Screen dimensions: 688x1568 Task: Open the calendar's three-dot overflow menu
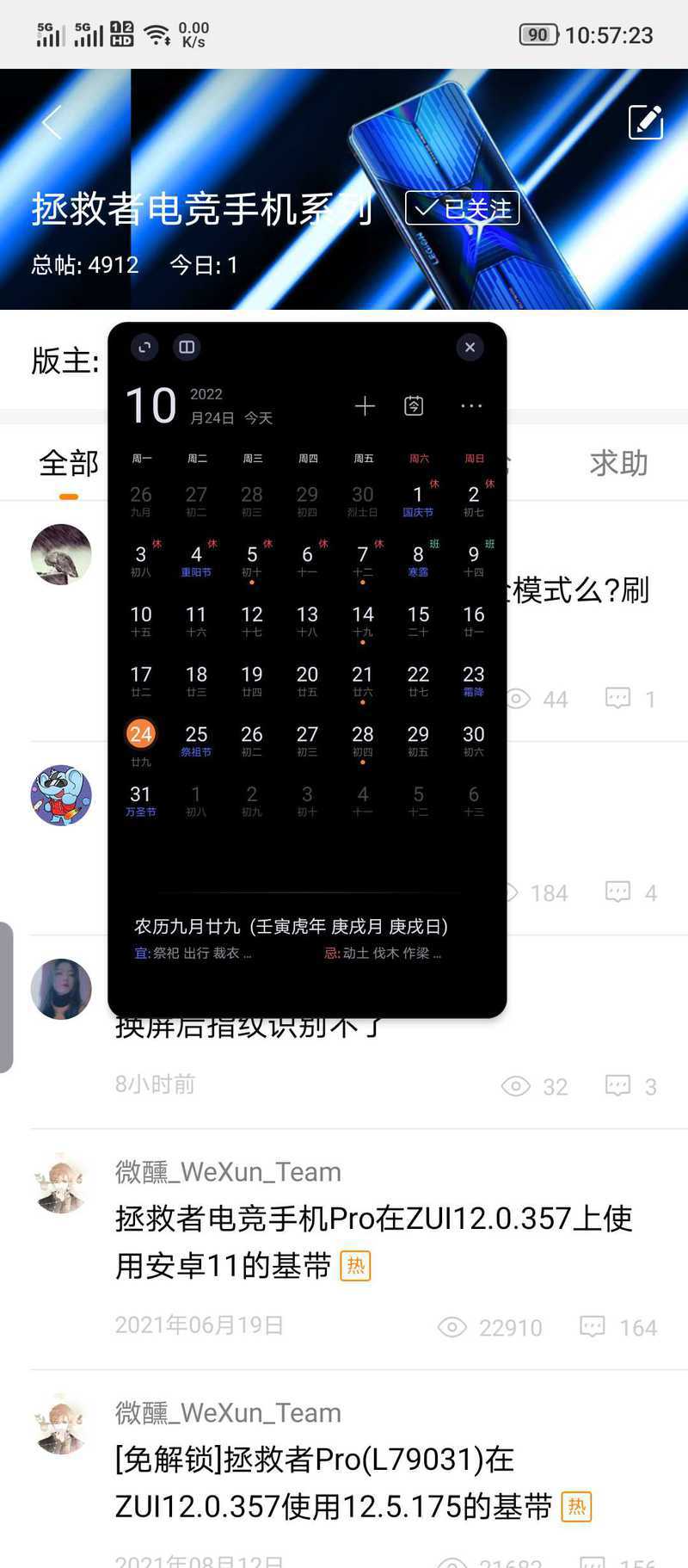(471, 406)
